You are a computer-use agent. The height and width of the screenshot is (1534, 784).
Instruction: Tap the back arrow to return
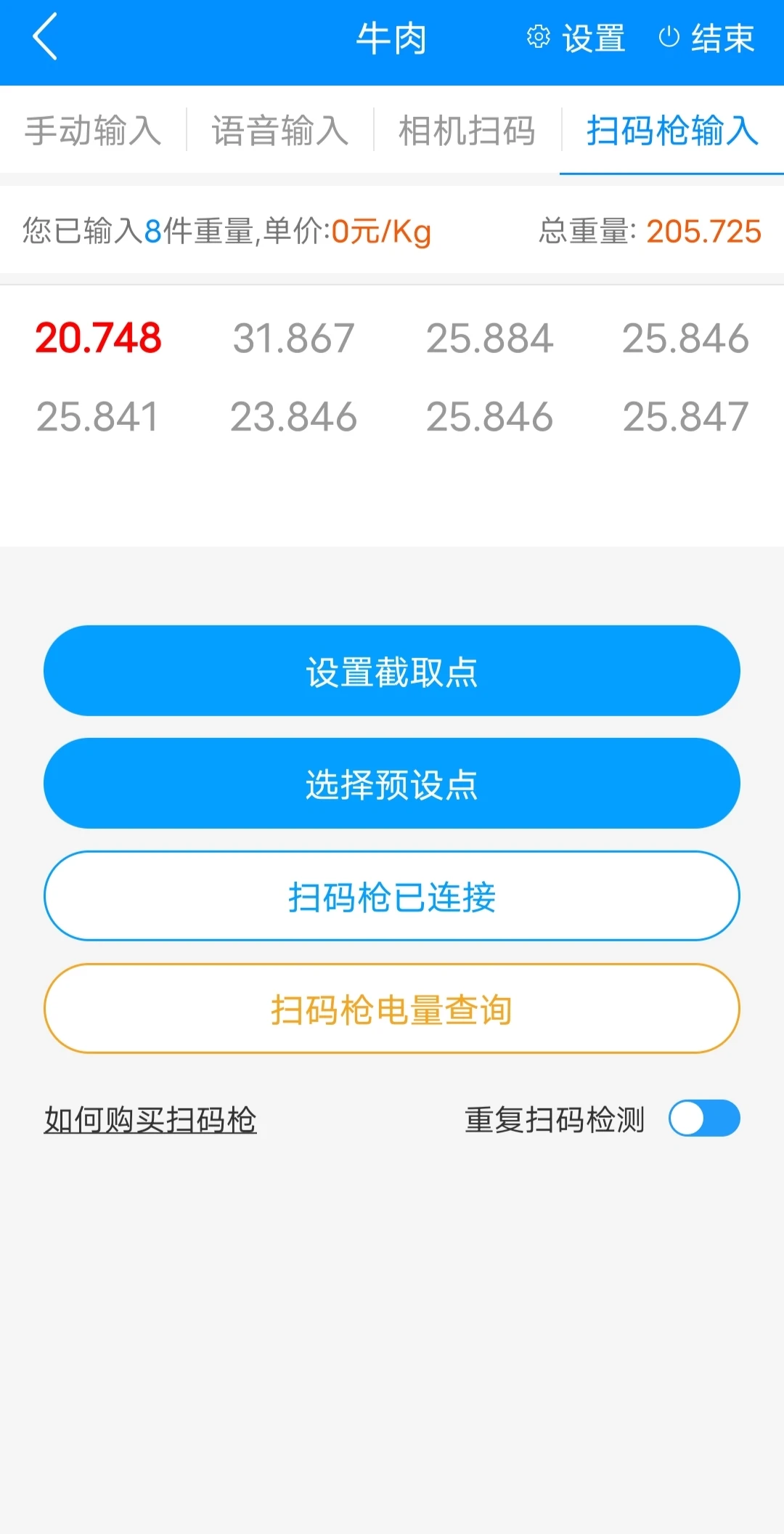point(45,38)
